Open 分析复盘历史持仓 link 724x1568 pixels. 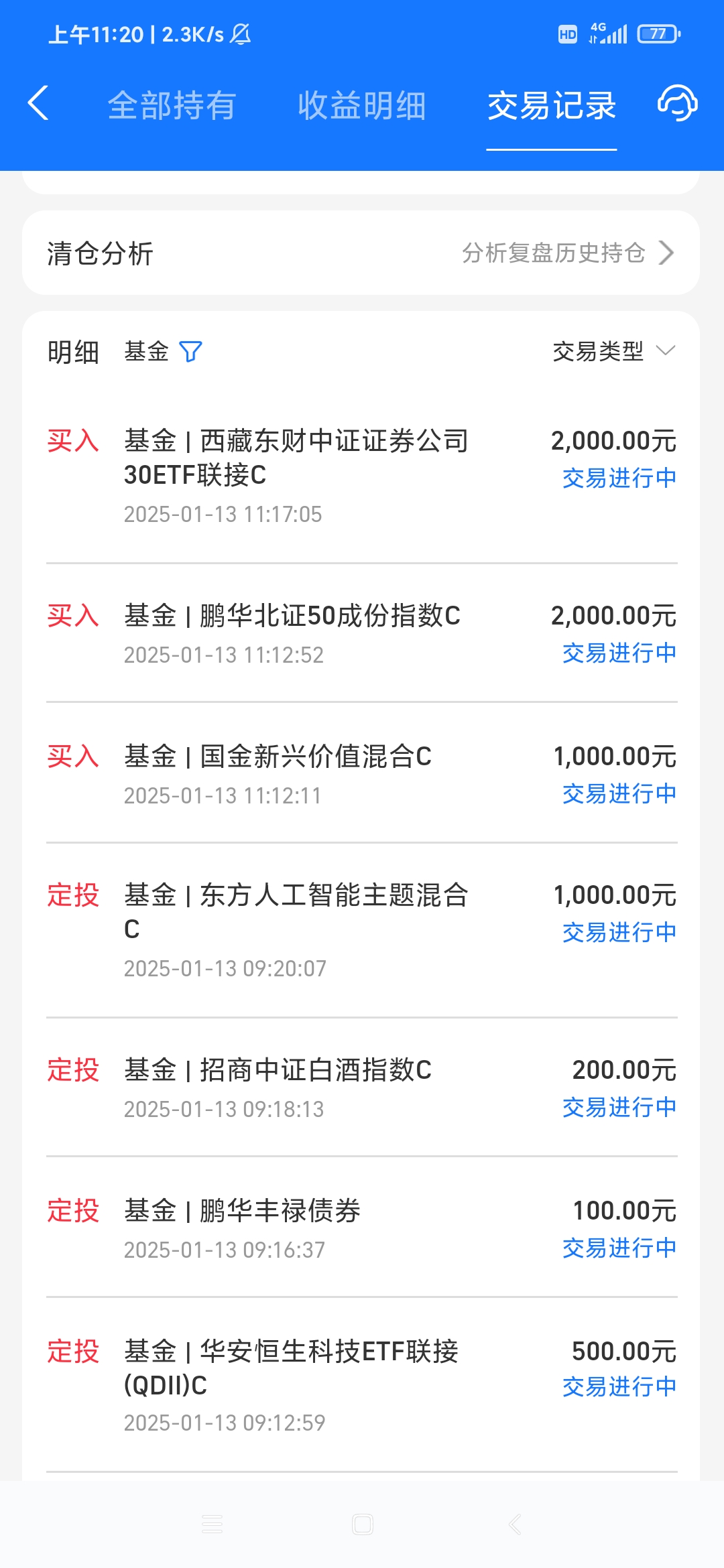(x=554, y=253)
